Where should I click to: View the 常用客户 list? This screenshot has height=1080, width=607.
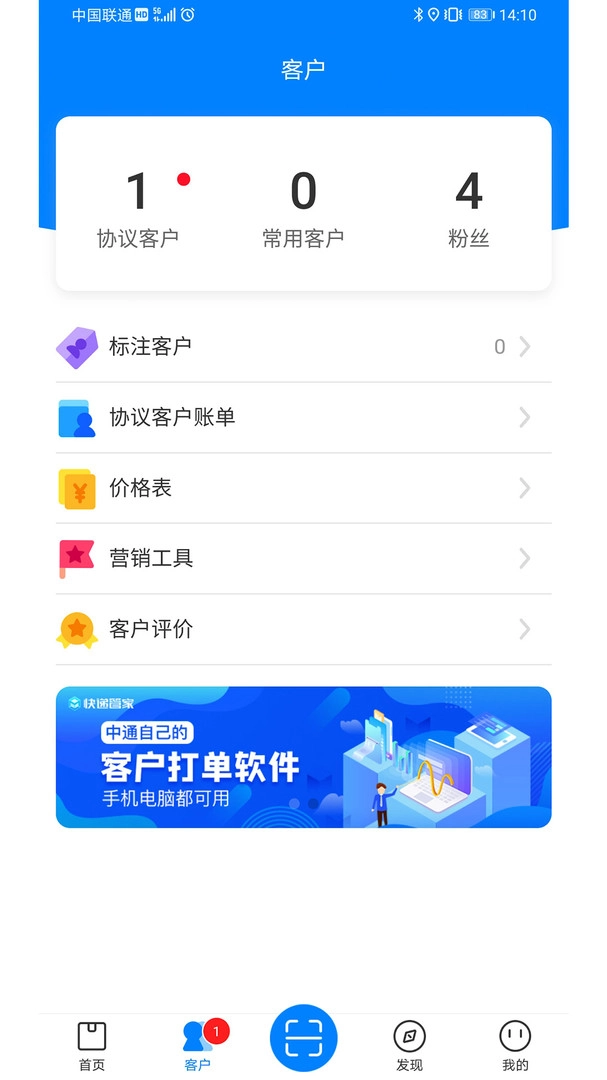[303, 207]
